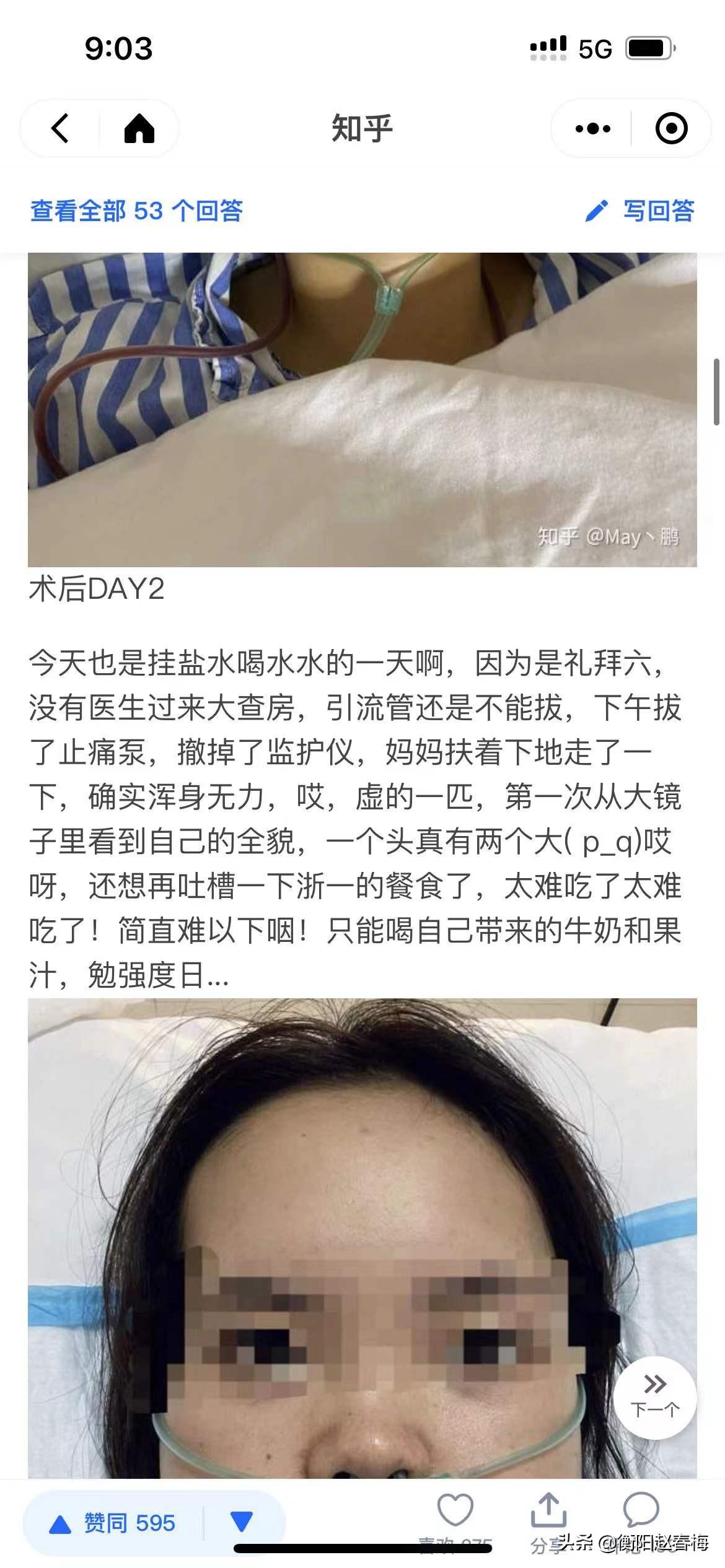Downvote this answer
The width and height of the screenshot is (725, 1568).
241,1522
